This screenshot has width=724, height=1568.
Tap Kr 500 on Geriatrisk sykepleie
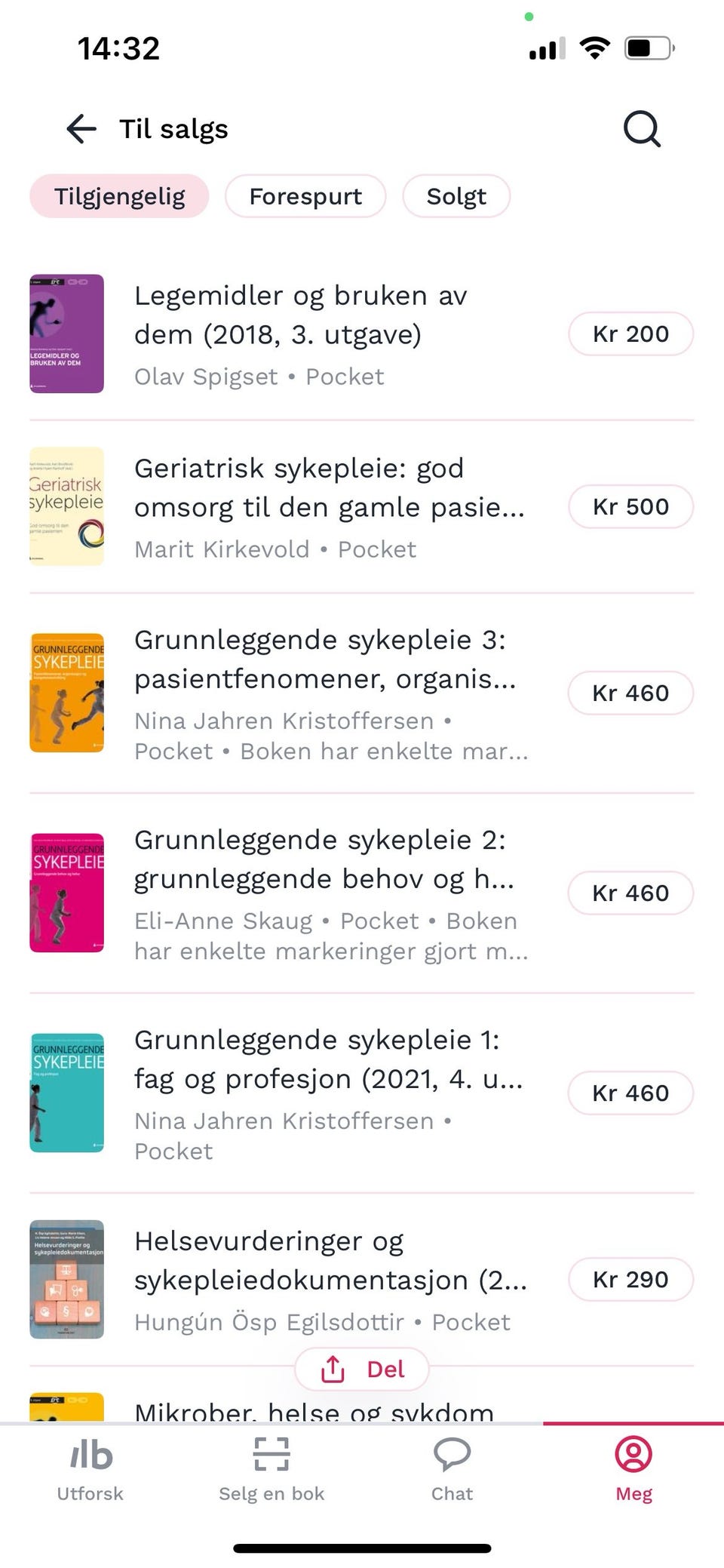(630, 506)
